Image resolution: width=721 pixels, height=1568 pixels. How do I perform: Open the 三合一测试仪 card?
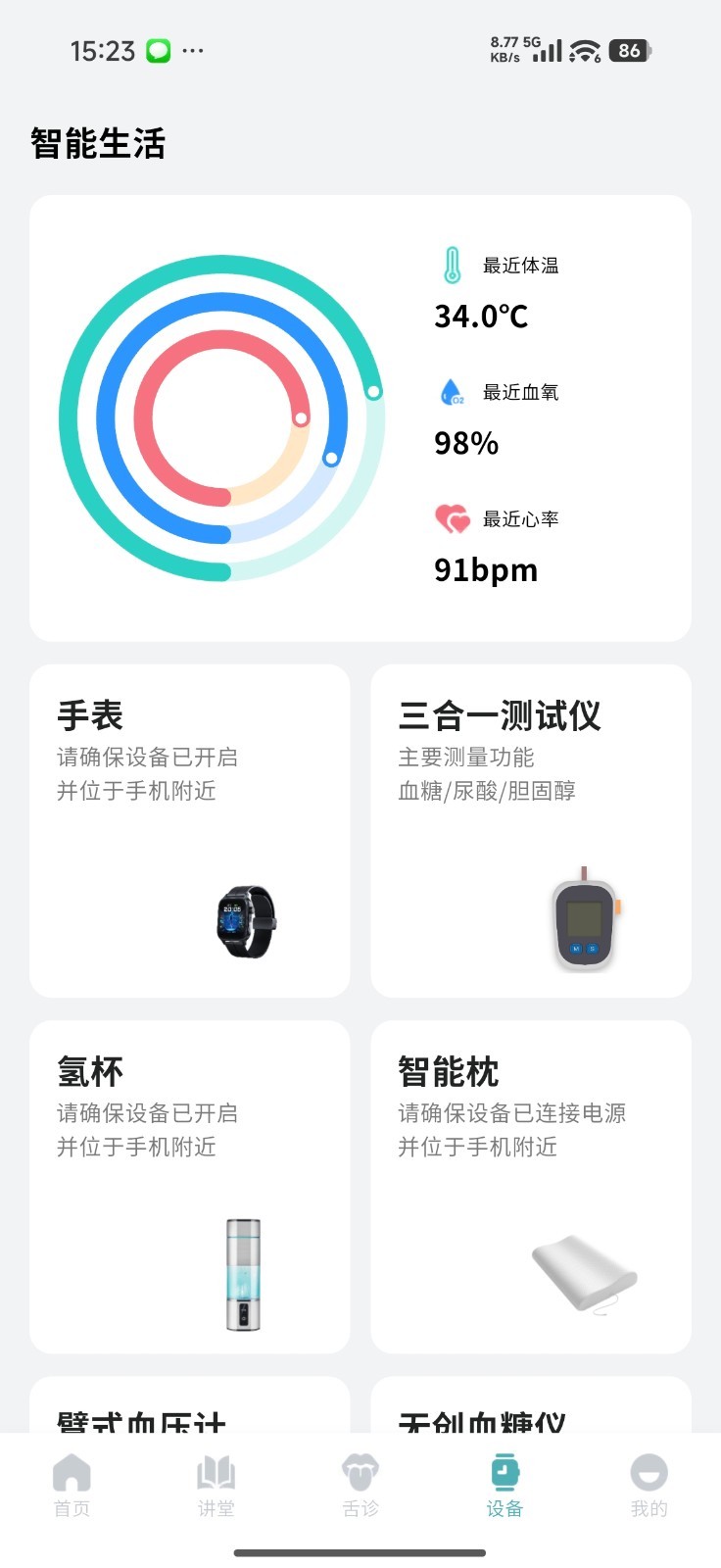tap(530, 830)
